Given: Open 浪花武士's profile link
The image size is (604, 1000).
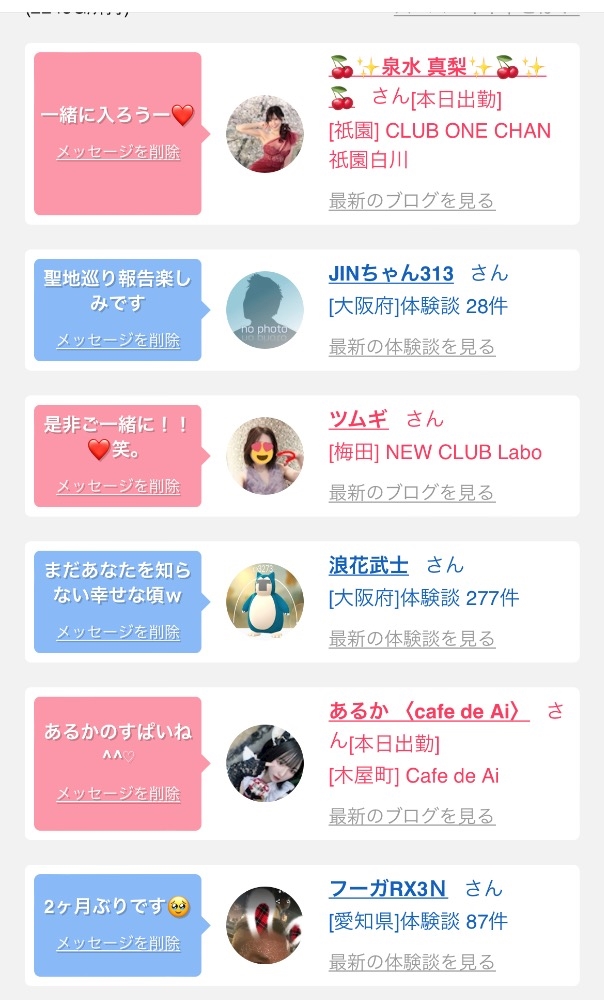Looking at the screenshot, I should click(369, 565).
